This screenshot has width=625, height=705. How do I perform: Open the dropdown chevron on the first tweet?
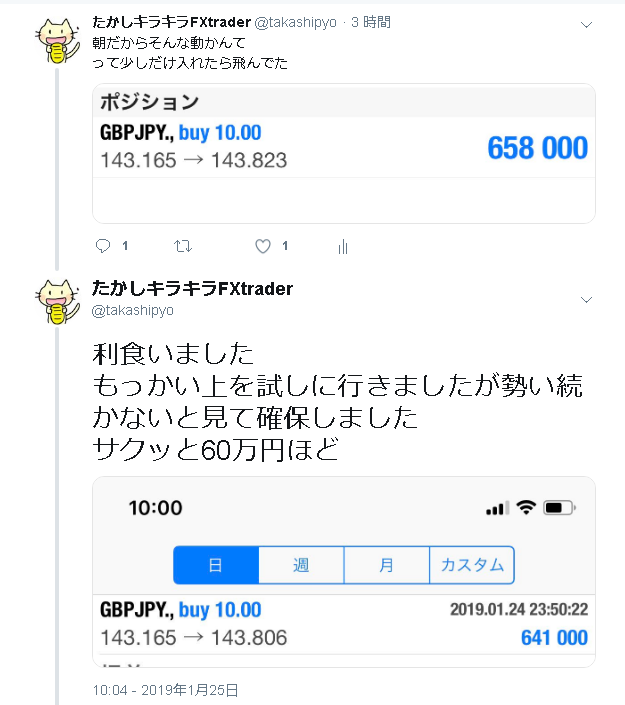point(586,24)
